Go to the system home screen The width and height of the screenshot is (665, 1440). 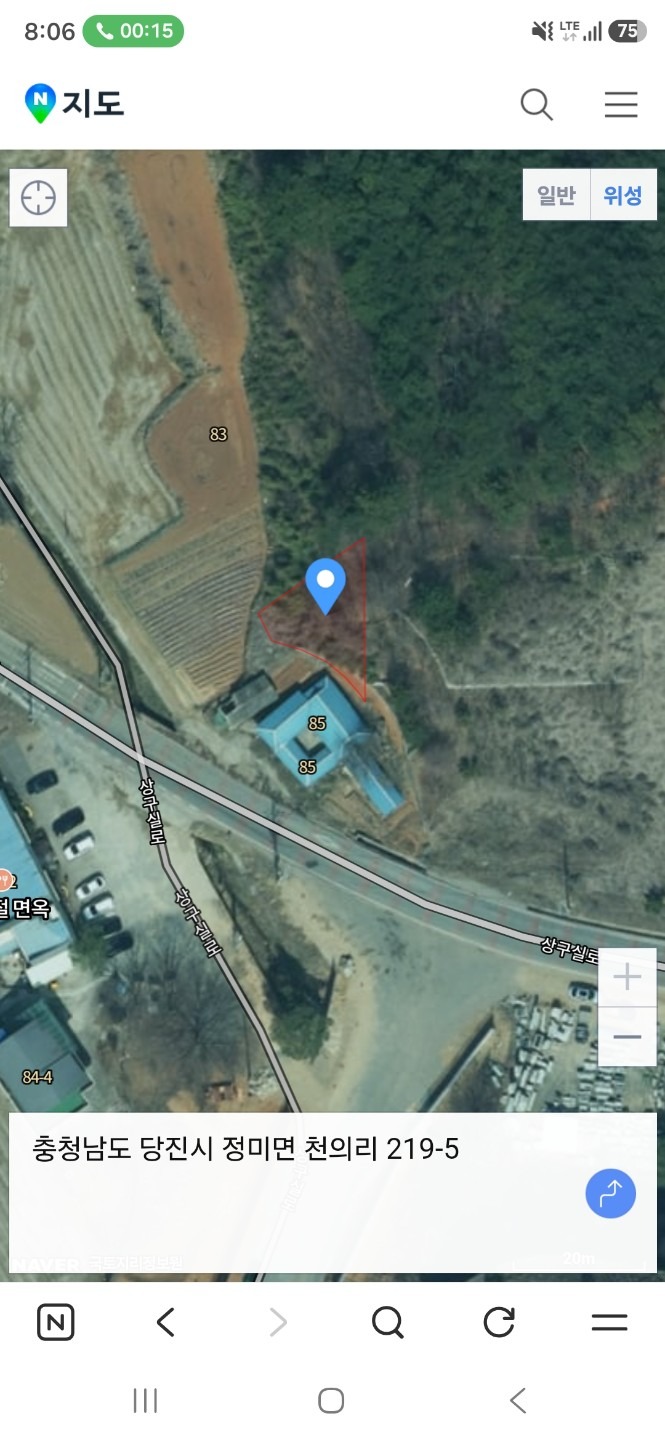click(331, 1400)
